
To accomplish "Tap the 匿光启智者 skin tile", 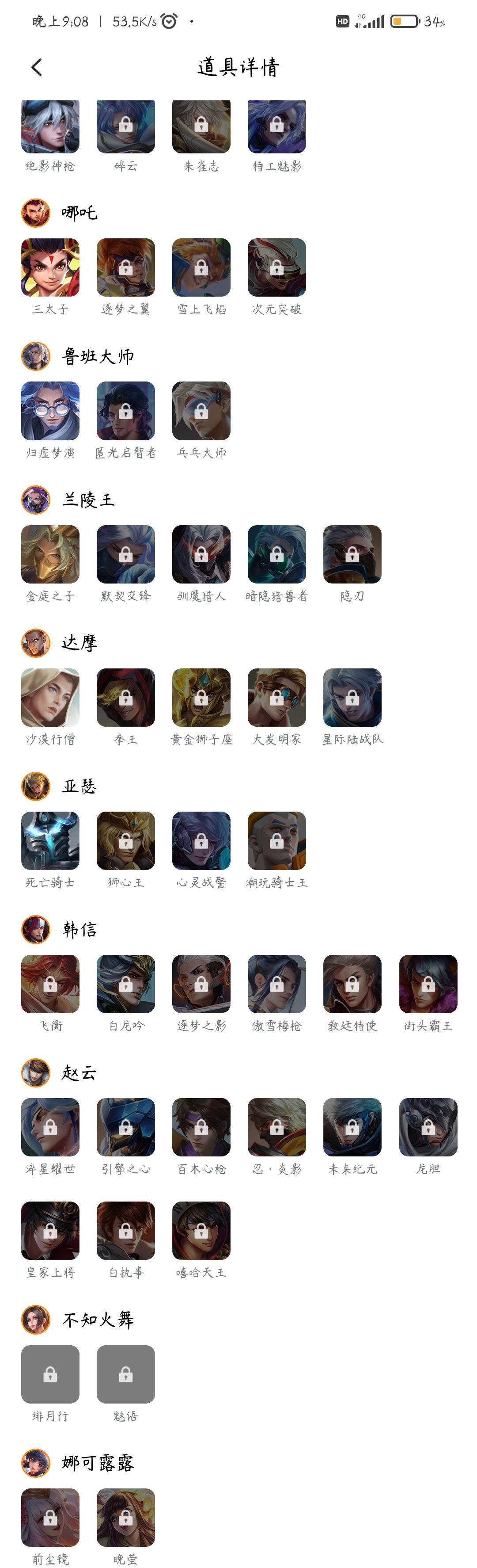I will point(125,410).
